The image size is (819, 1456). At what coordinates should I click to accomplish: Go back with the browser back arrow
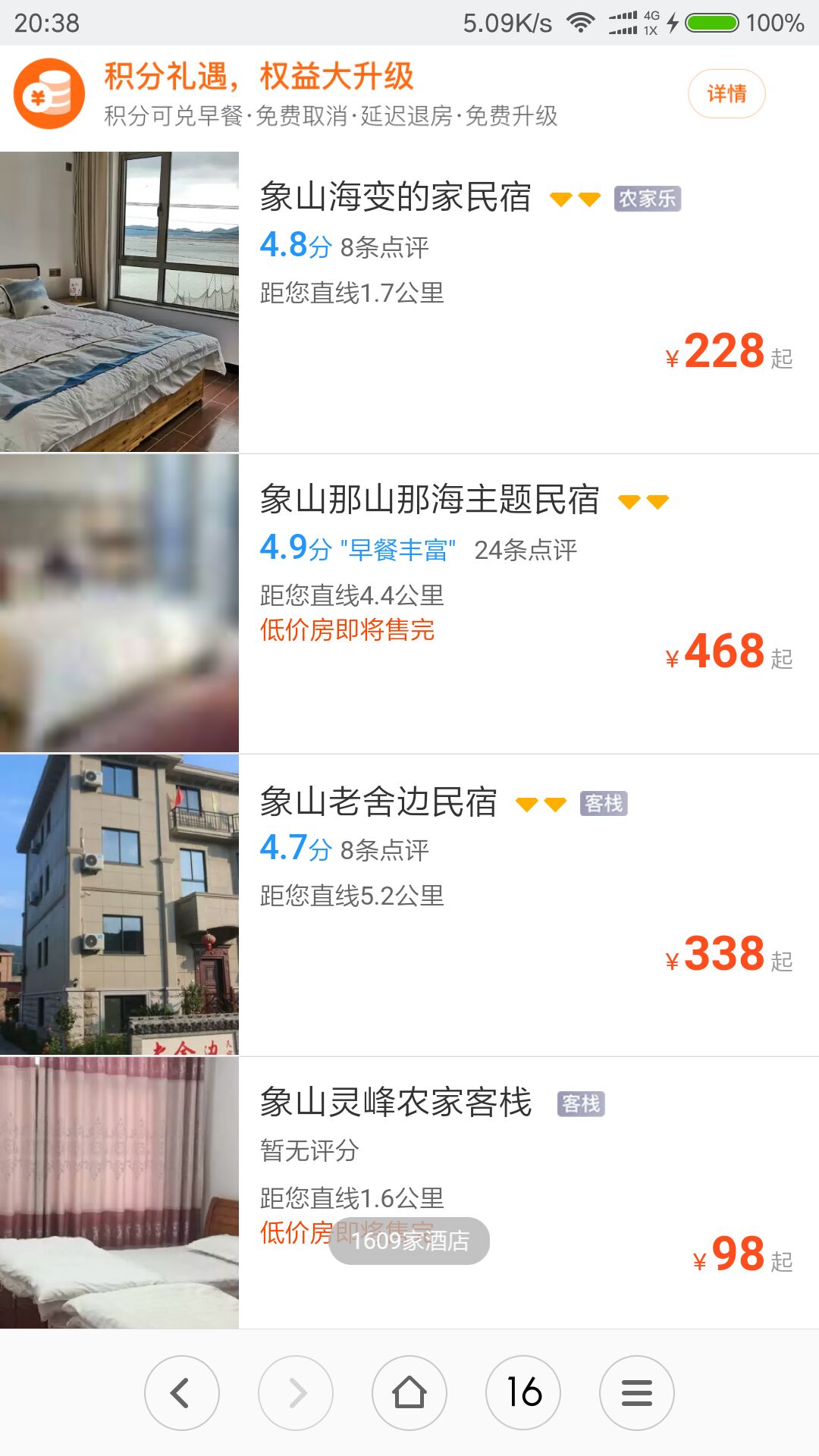click(x=182, y=1393)
